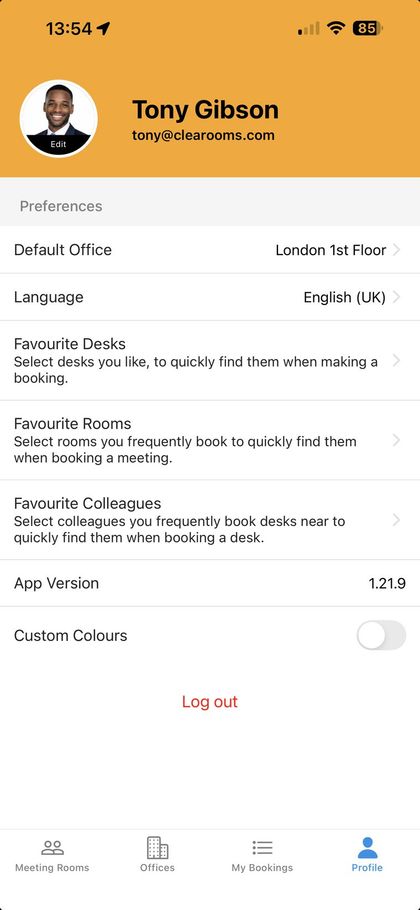Switch to the Offices tab
The width and height of the screenshot is (420, 910).
pos(157,855)
